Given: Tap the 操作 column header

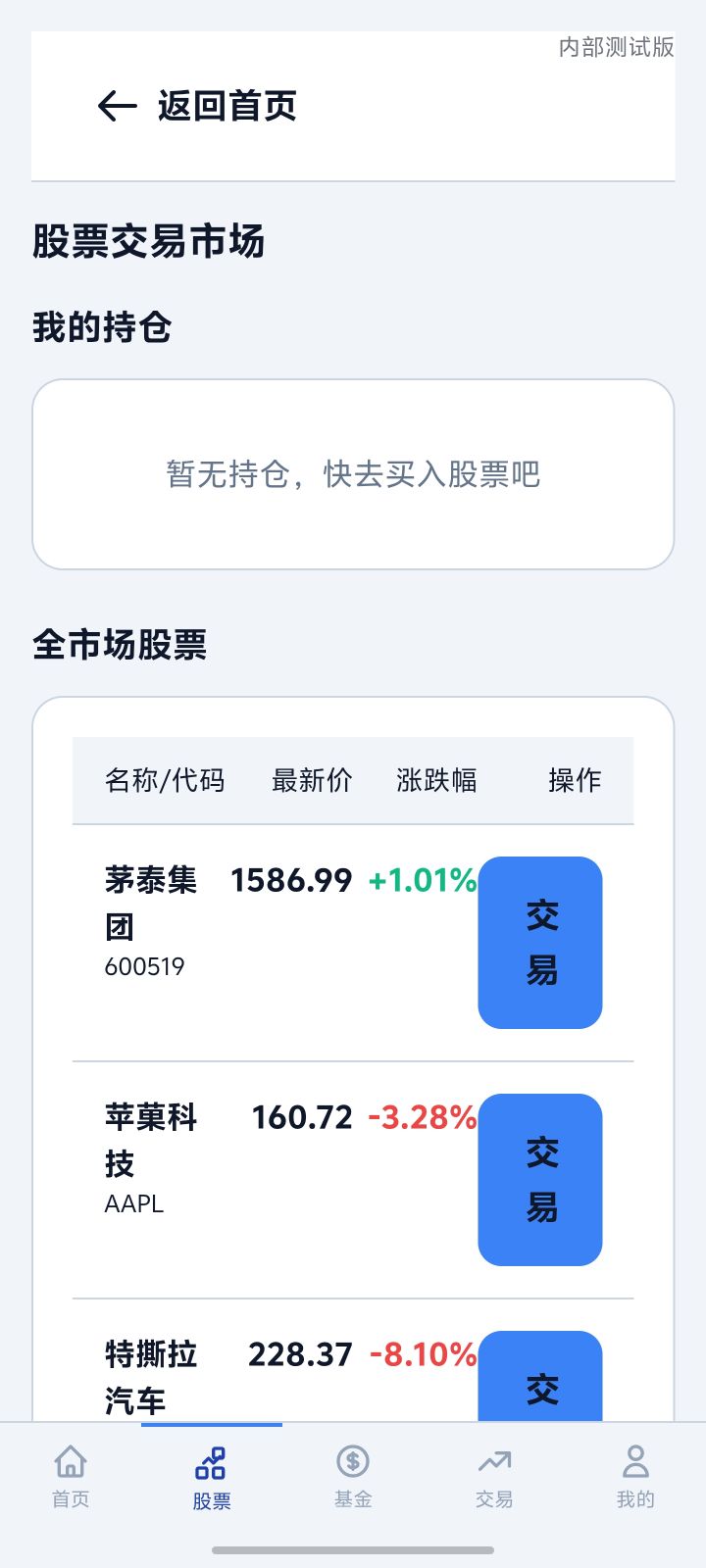Looking at the screenshot, I should (576, 780).
